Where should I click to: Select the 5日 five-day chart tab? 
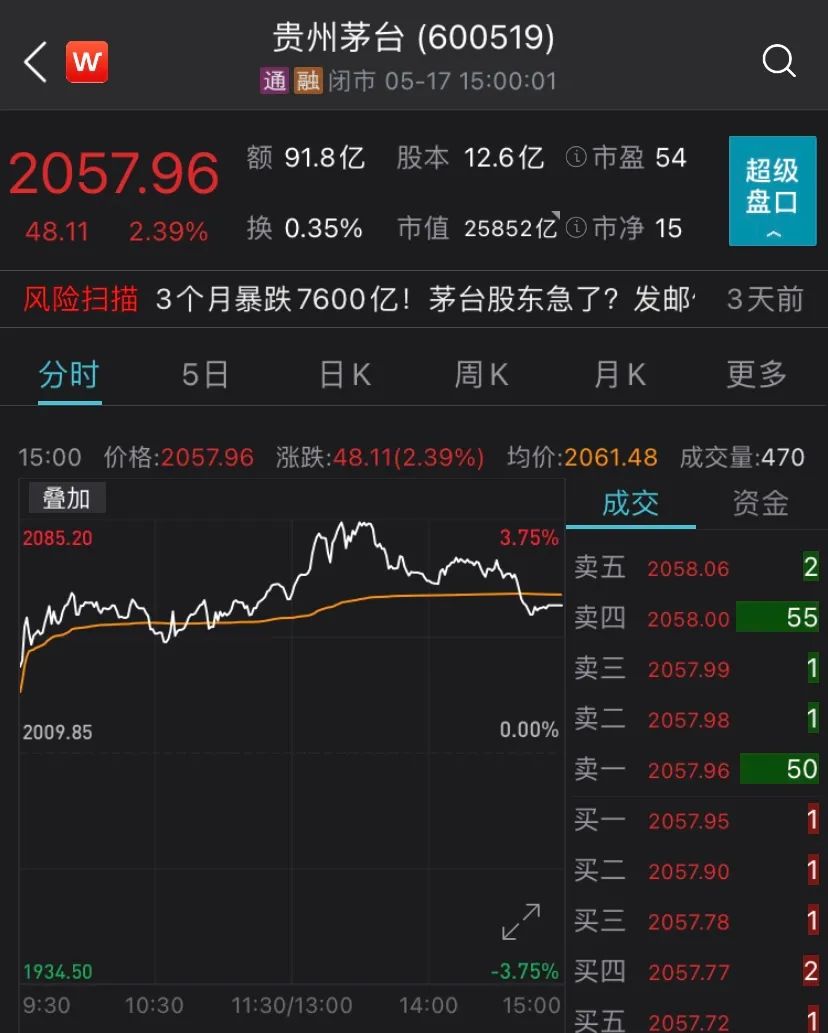[x=206, y=372]
